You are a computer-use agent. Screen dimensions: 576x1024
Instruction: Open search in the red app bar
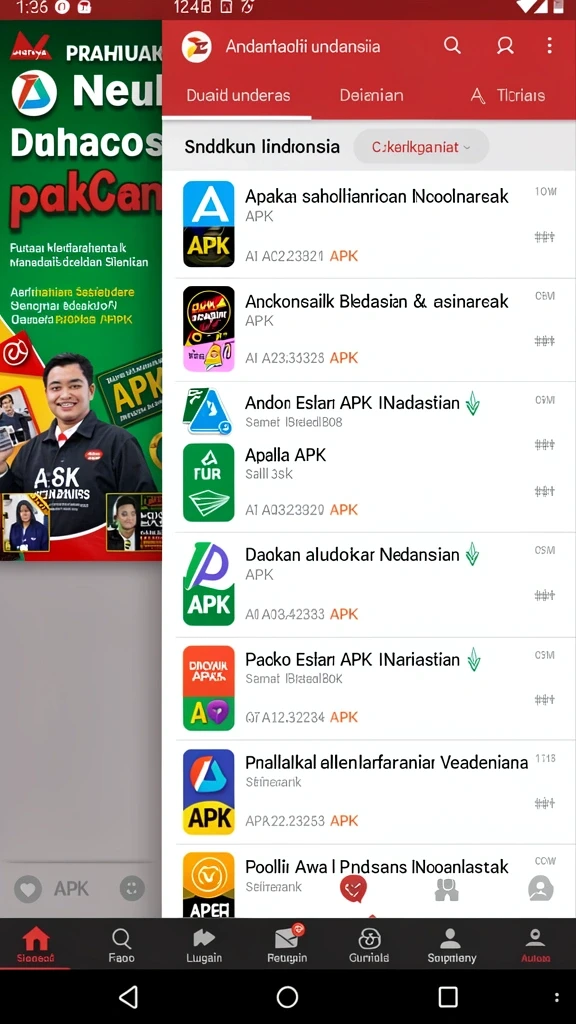[452, 46]
